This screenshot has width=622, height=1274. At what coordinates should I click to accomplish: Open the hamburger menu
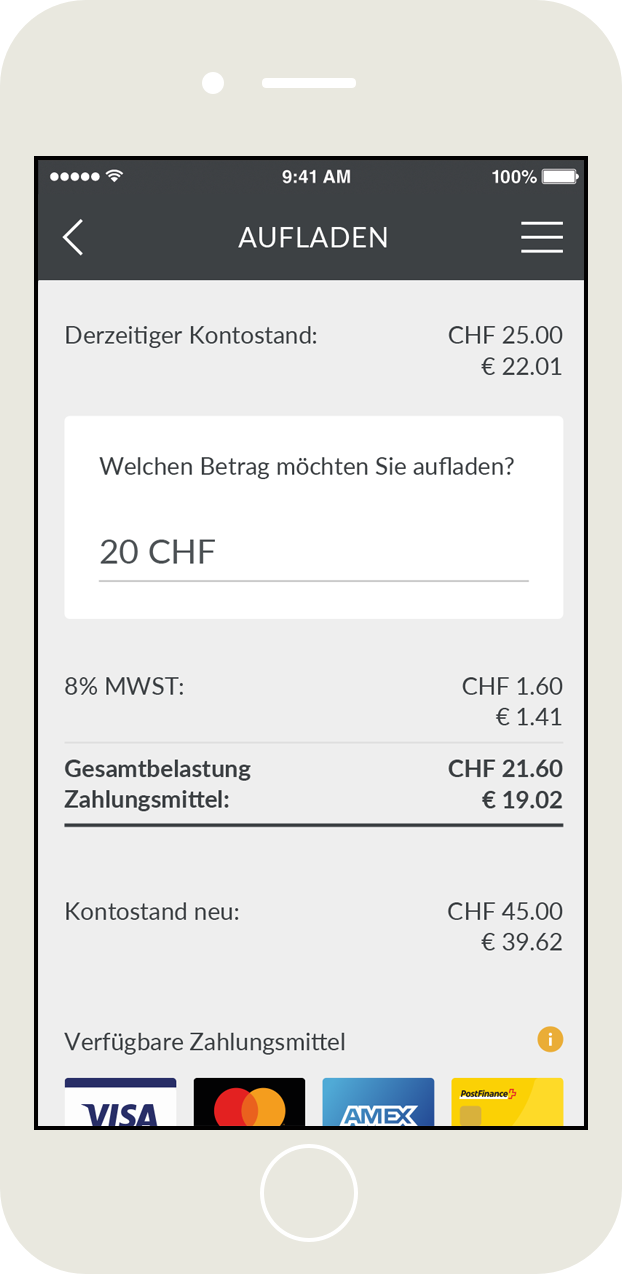click(x=542, y=237)
